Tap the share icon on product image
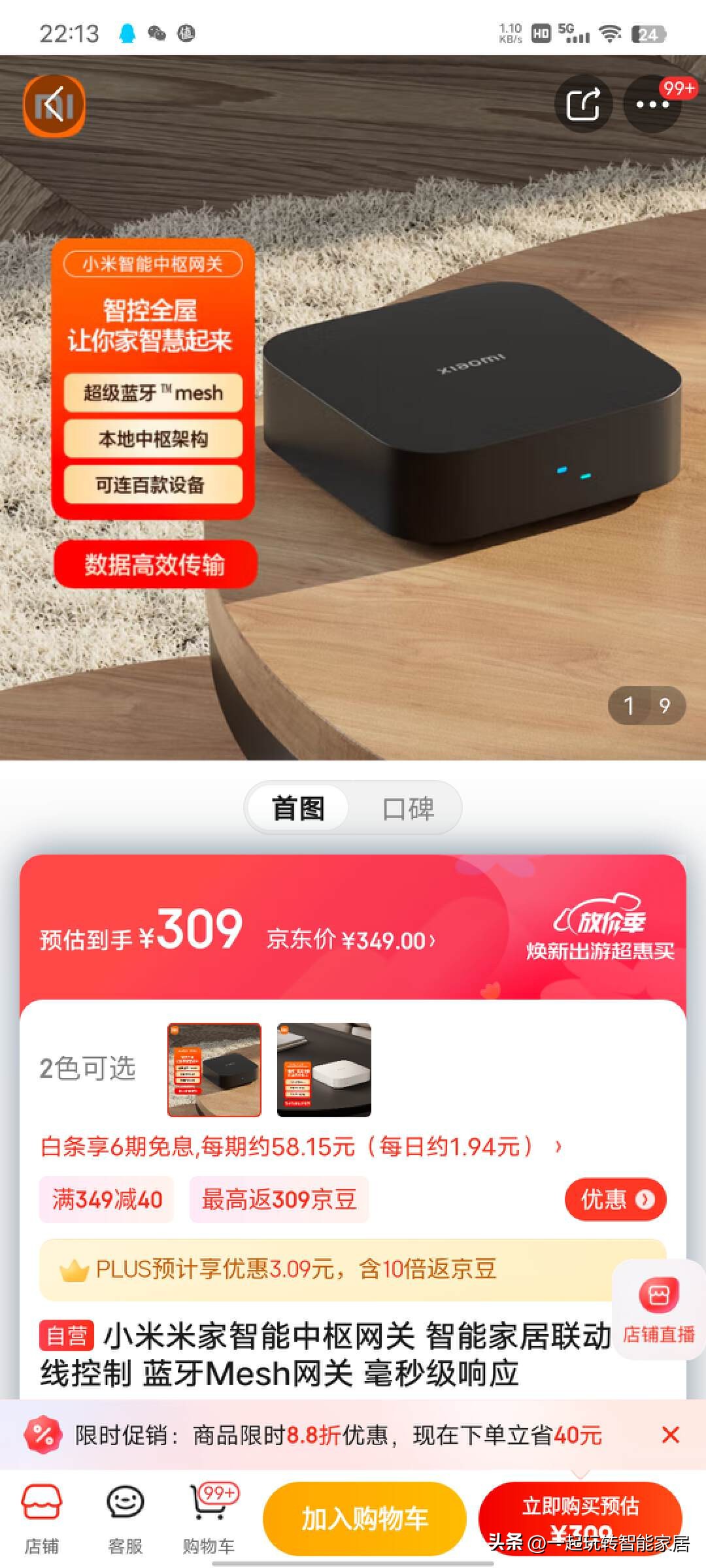Screen dimensions: 706x1568 (584, 103)
